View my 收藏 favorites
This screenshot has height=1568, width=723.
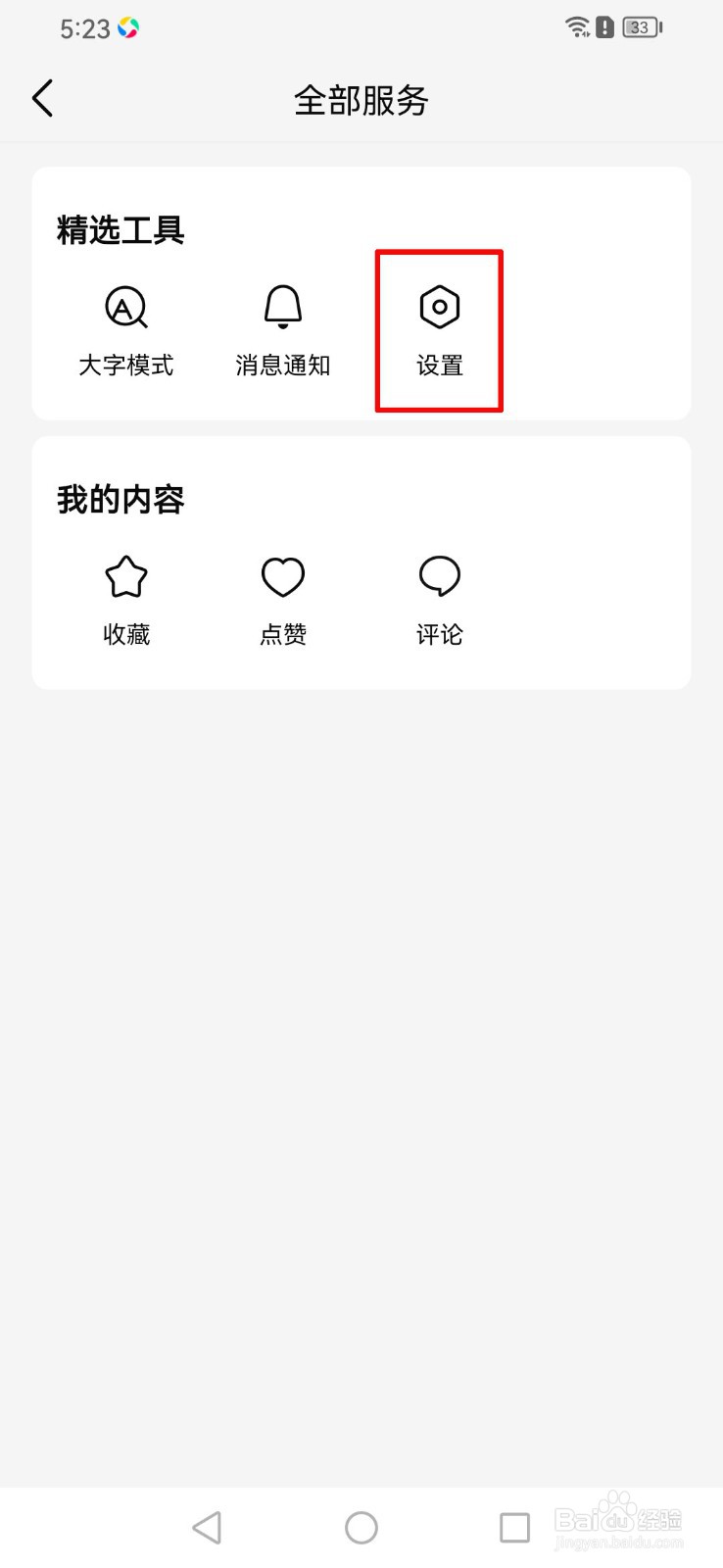(x=126, y=600)
